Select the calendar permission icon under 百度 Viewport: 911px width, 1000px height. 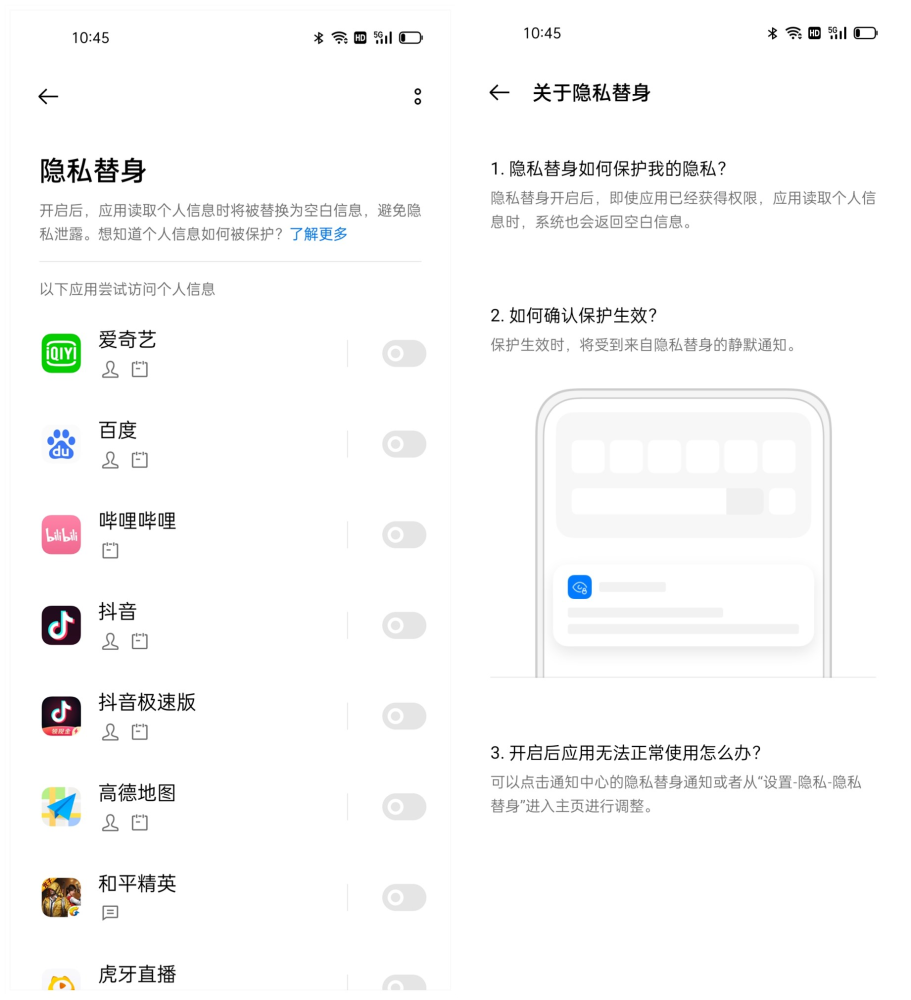pyautogui.click(x=140, y=460)
